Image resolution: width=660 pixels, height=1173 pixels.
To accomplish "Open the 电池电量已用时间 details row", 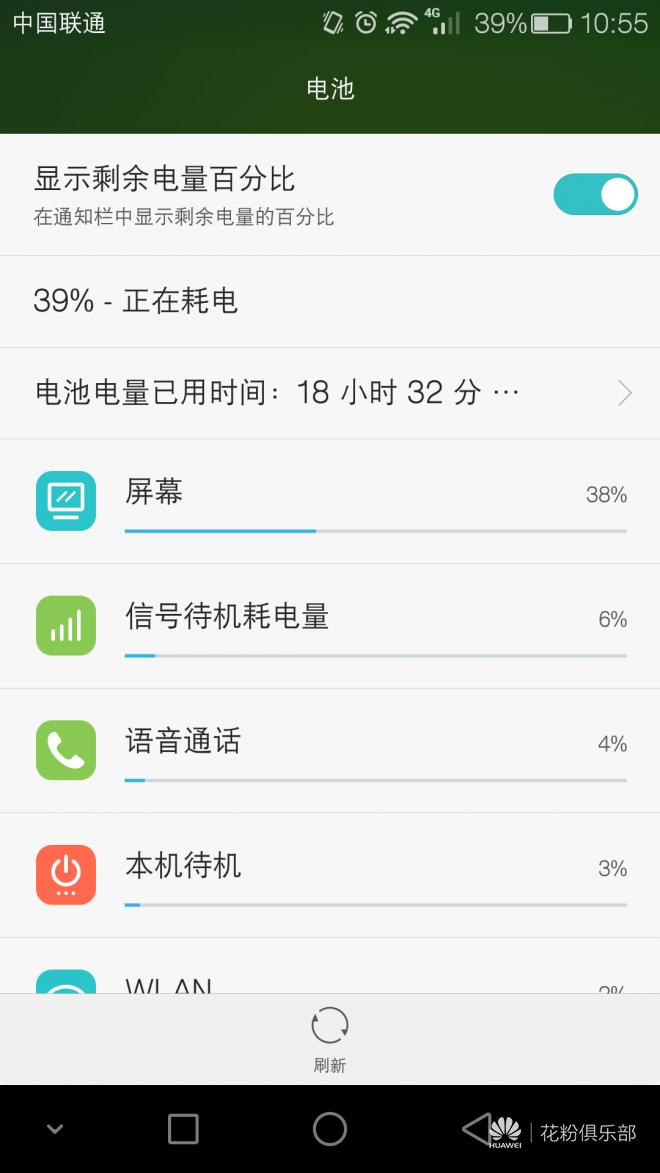I will pos(330,393).
